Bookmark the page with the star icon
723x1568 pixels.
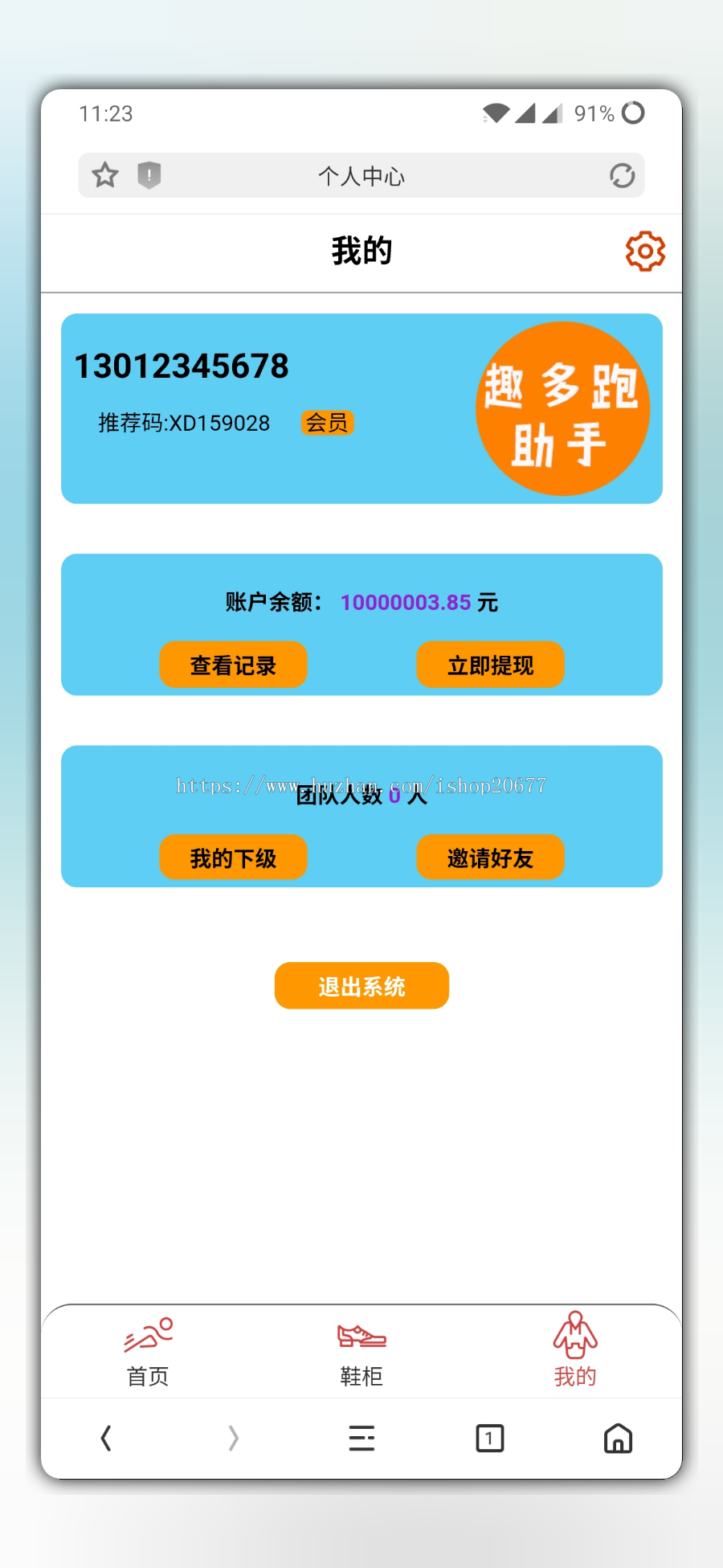(105, 175)
